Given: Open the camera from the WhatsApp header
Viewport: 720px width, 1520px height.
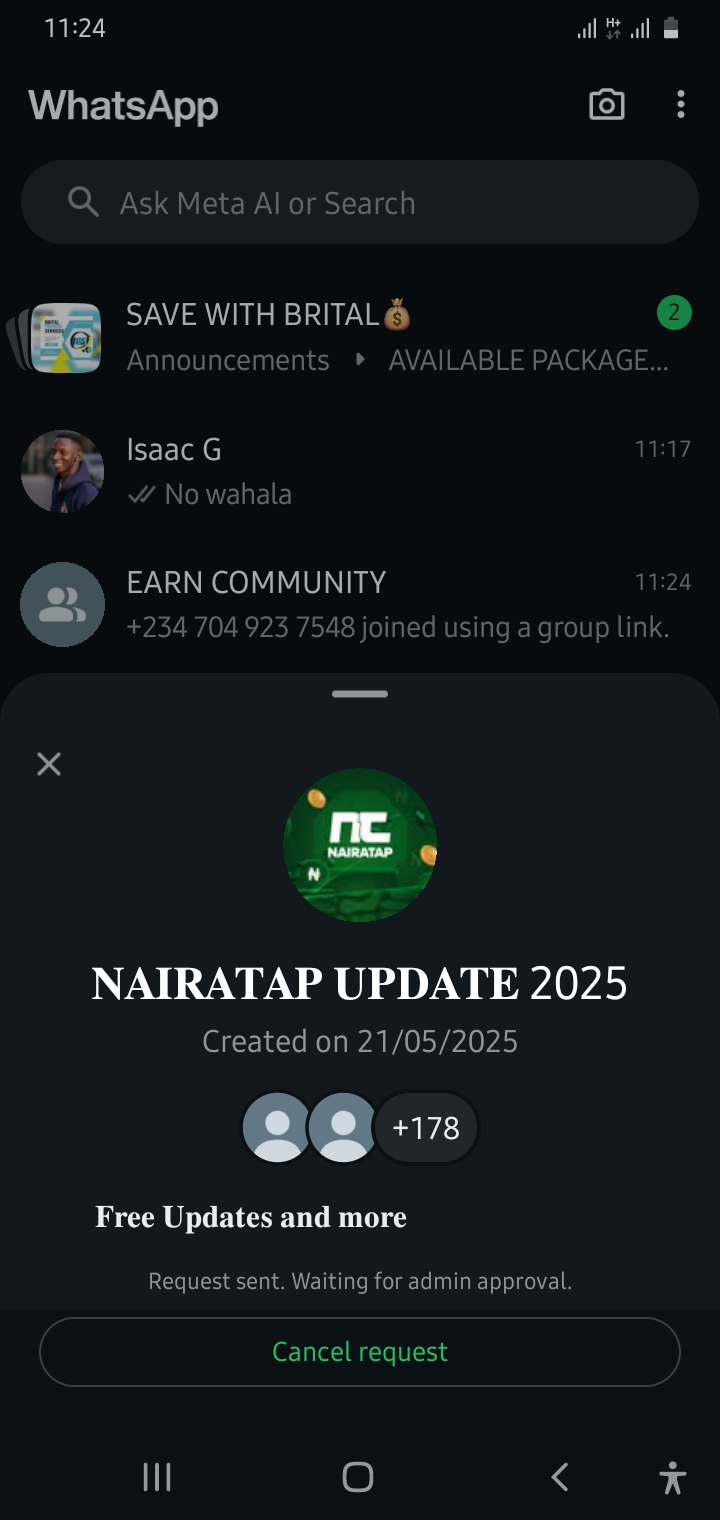Looking at the screenshot, I should pyautogui.click(x=606, y=105).
